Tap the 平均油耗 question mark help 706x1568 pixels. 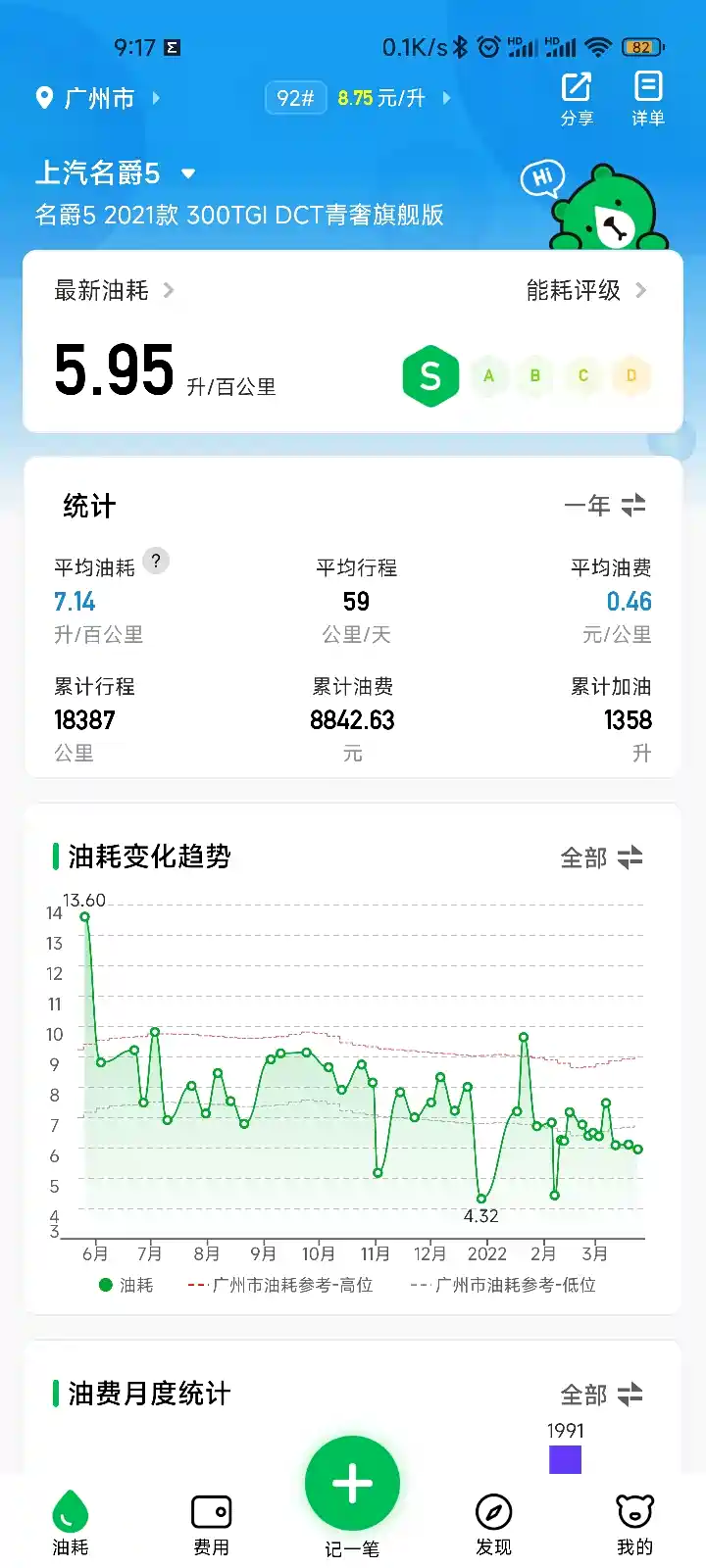pyautogui.click(x=156, y=561)
